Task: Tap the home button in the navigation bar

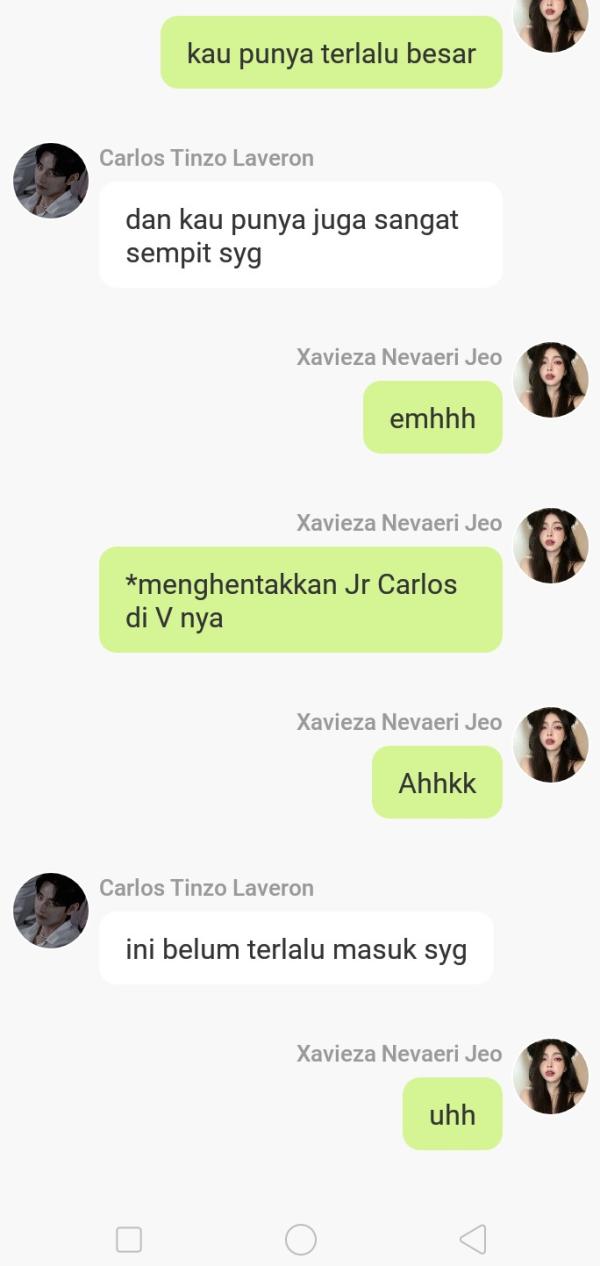Action: tap(300, 1239)
